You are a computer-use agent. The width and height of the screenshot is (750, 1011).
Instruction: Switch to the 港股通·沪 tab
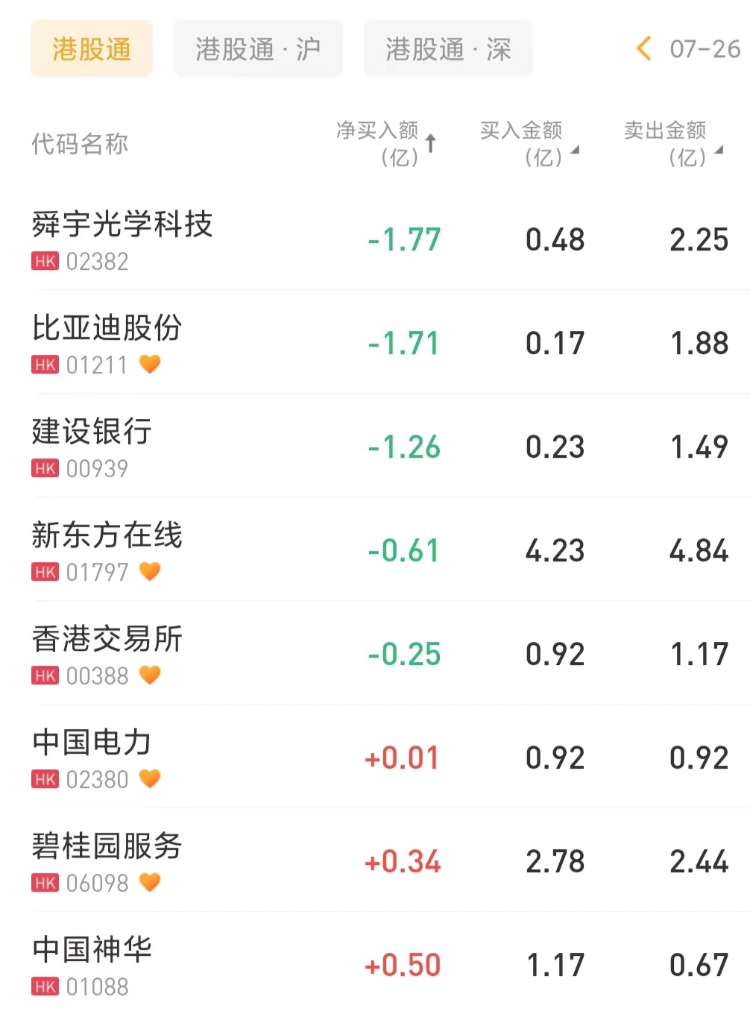pyautogui.click(x=258, y=49)
